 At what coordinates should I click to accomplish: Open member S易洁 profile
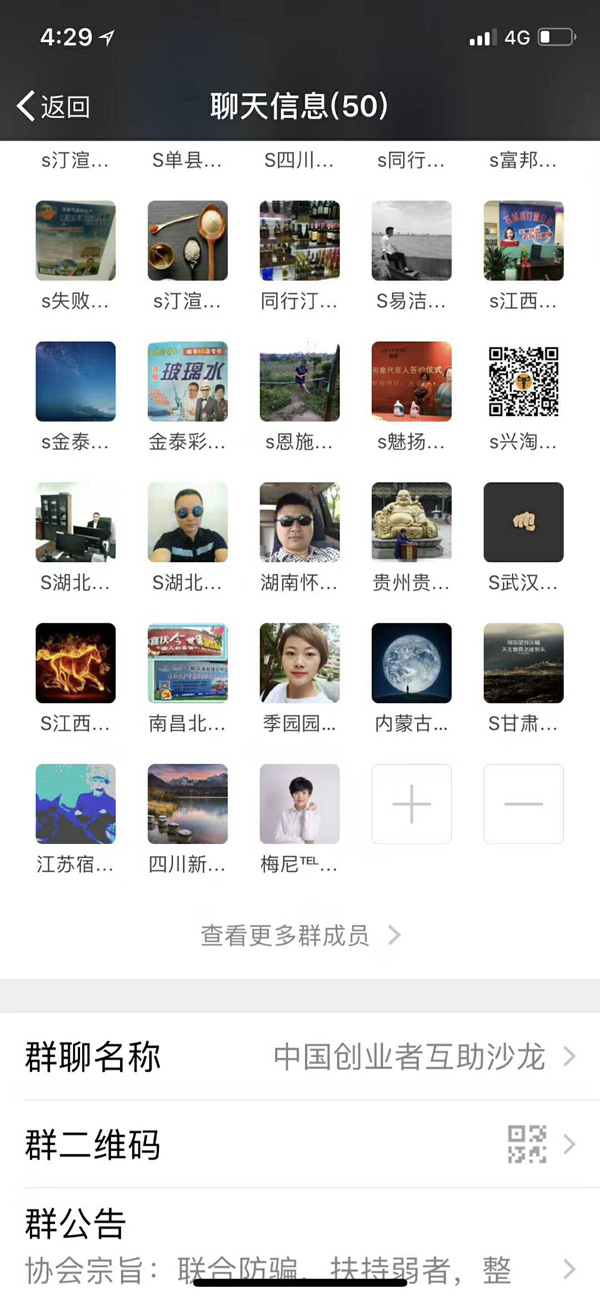[x=411, y=240]
